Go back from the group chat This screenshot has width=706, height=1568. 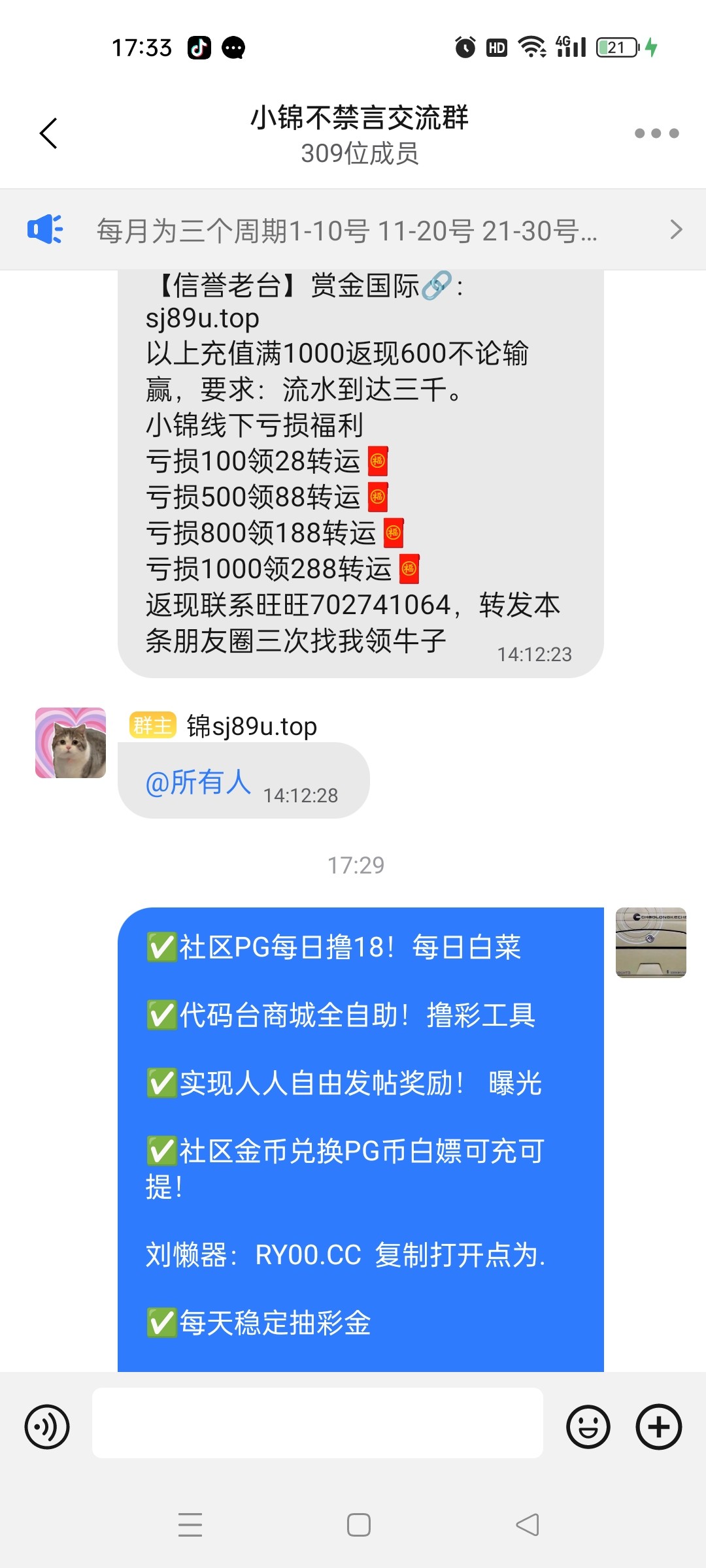click(49, 134)
